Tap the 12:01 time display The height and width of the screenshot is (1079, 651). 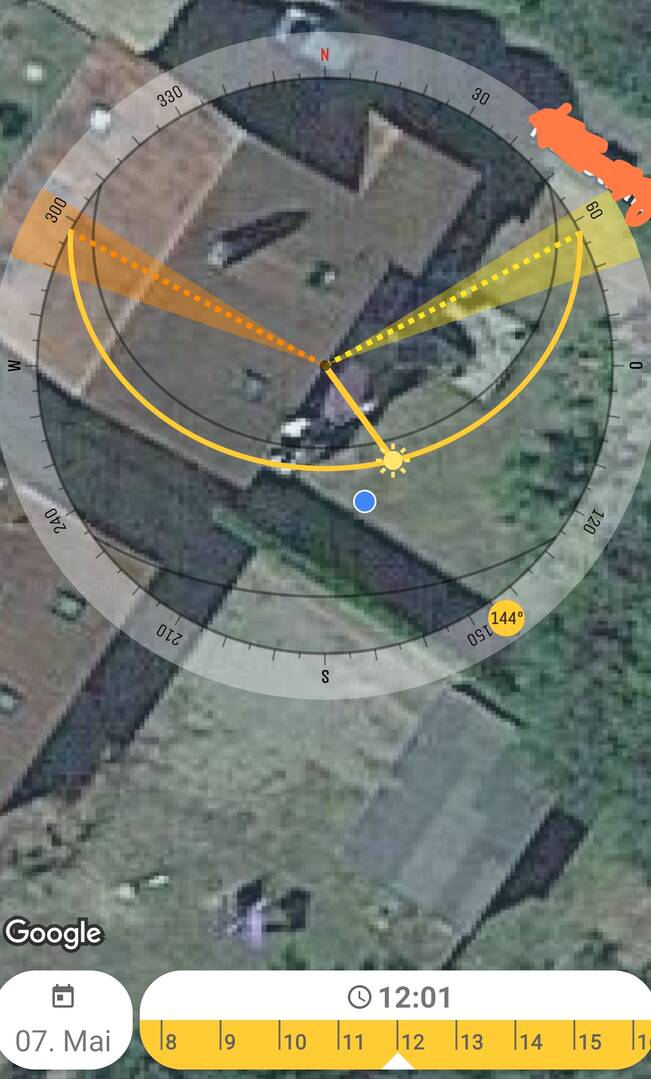tap(400, 996)
